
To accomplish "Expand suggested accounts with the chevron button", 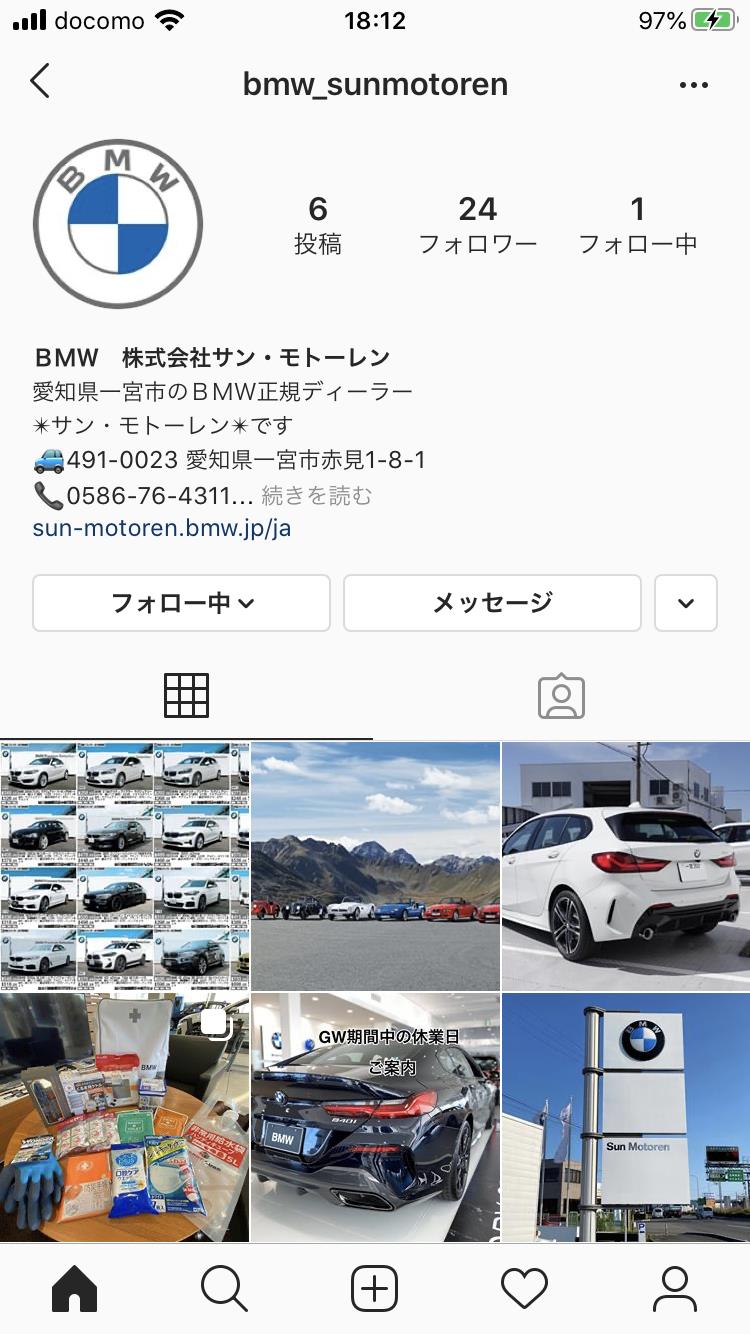I will 686,603.
